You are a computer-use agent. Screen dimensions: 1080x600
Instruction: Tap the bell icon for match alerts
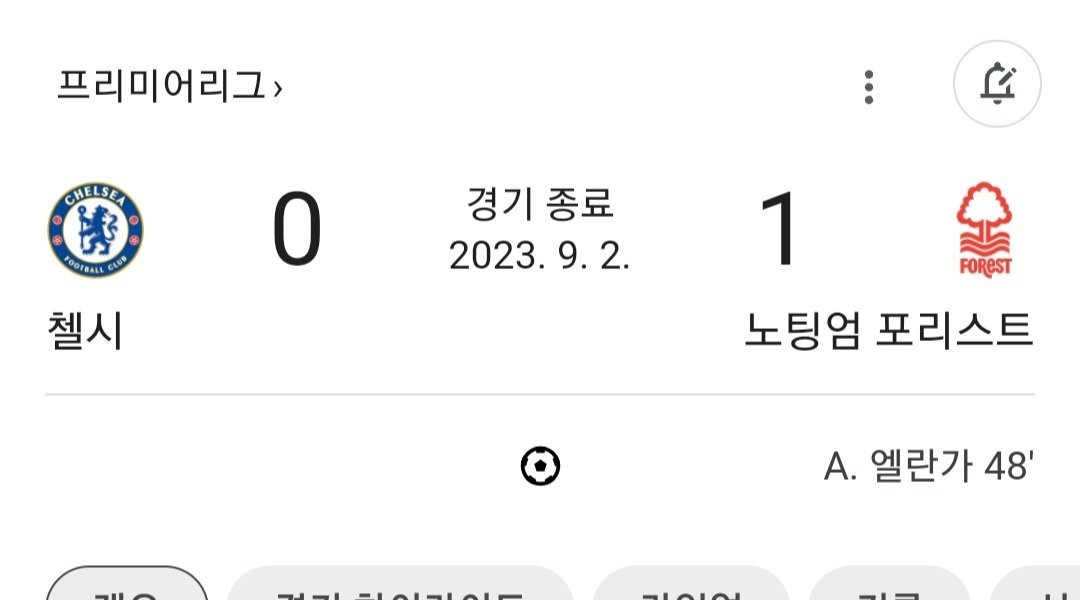tap(997, 84)
